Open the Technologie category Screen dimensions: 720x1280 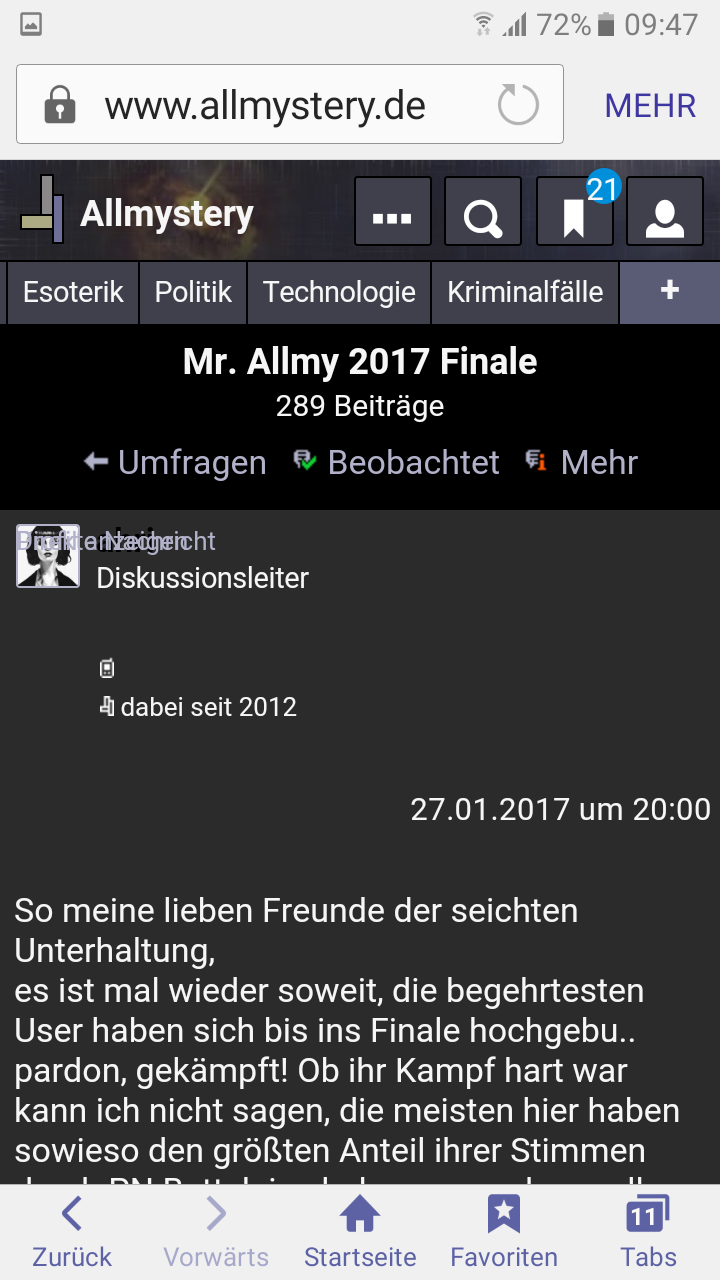(x=339, y=292)
